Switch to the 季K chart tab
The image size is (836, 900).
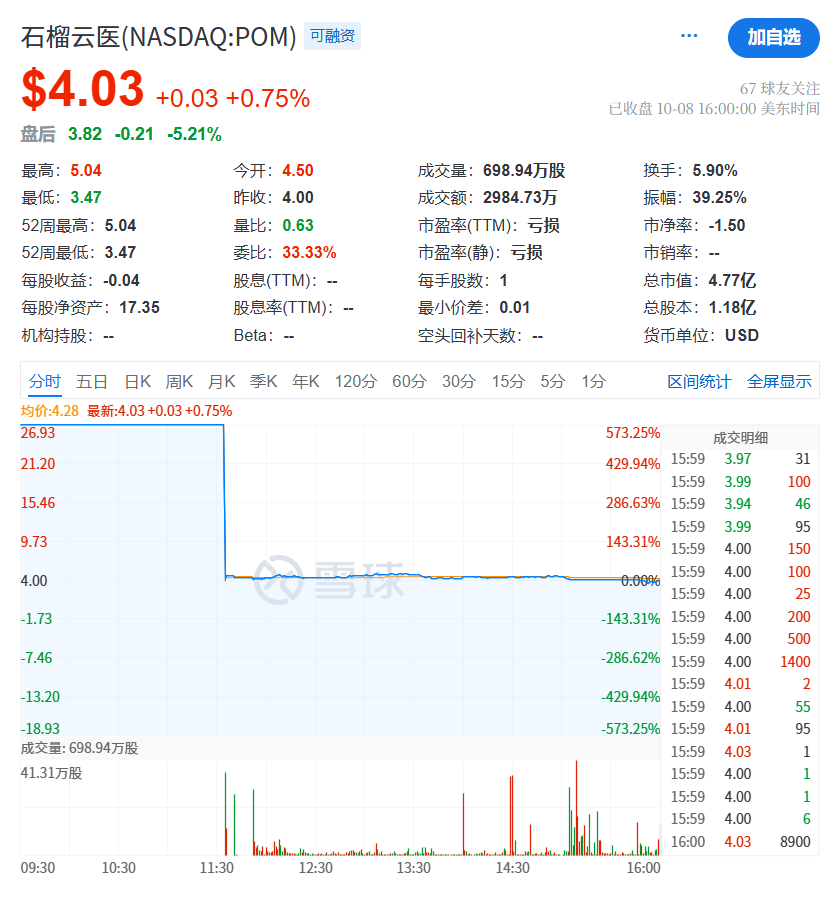point(263,381)
